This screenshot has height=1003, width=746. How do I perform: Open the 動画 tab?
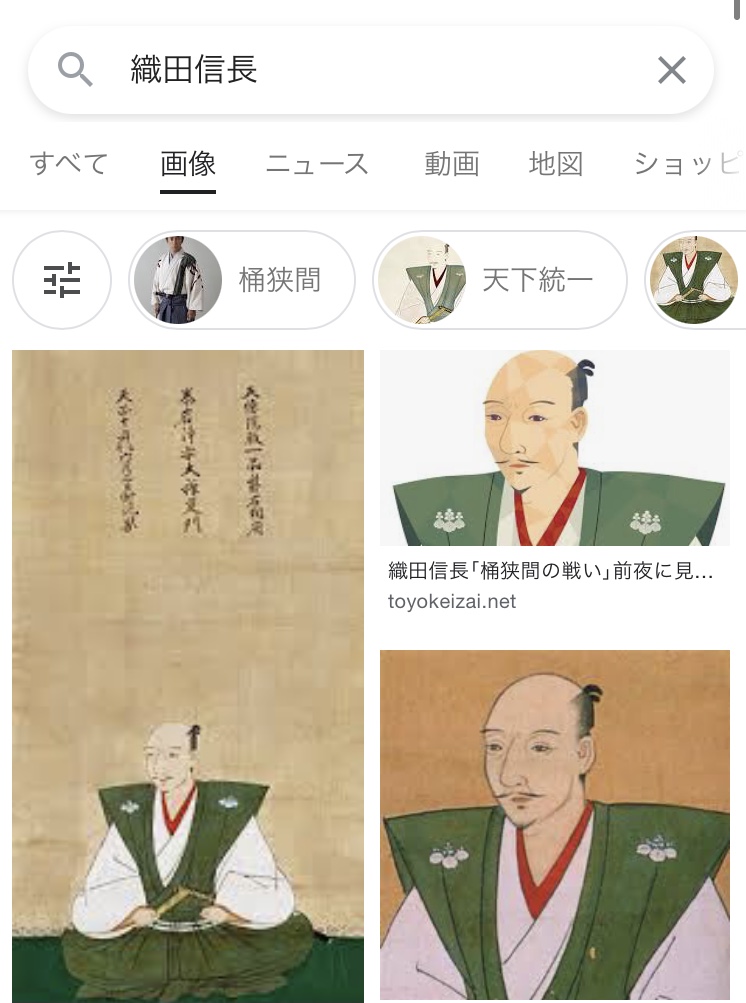(452, 164)
